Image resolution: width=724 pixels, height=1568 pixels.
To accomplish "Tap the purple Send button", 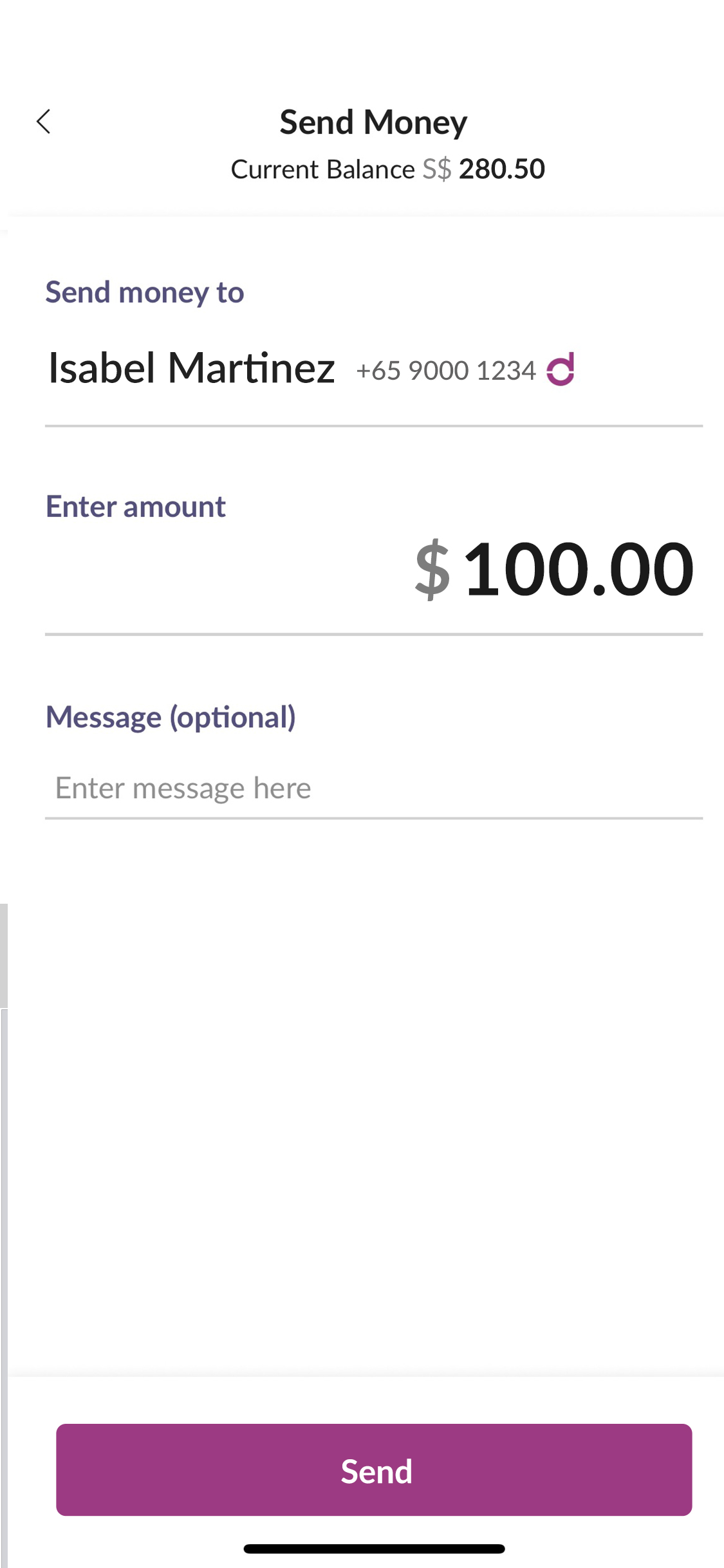I will (x=374, y=1470).
